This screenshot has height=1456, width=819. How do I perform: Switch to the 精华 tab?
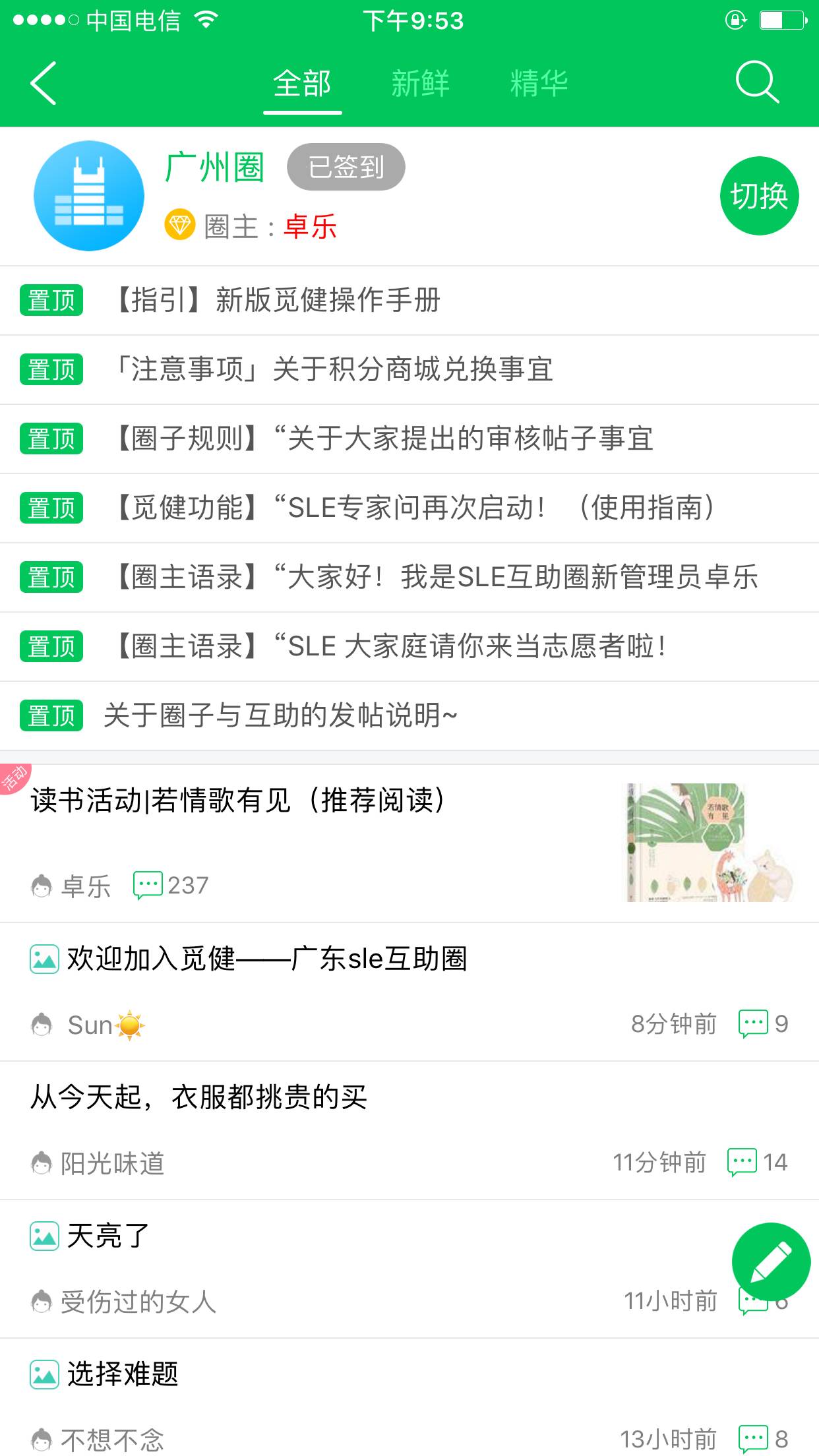539,84
